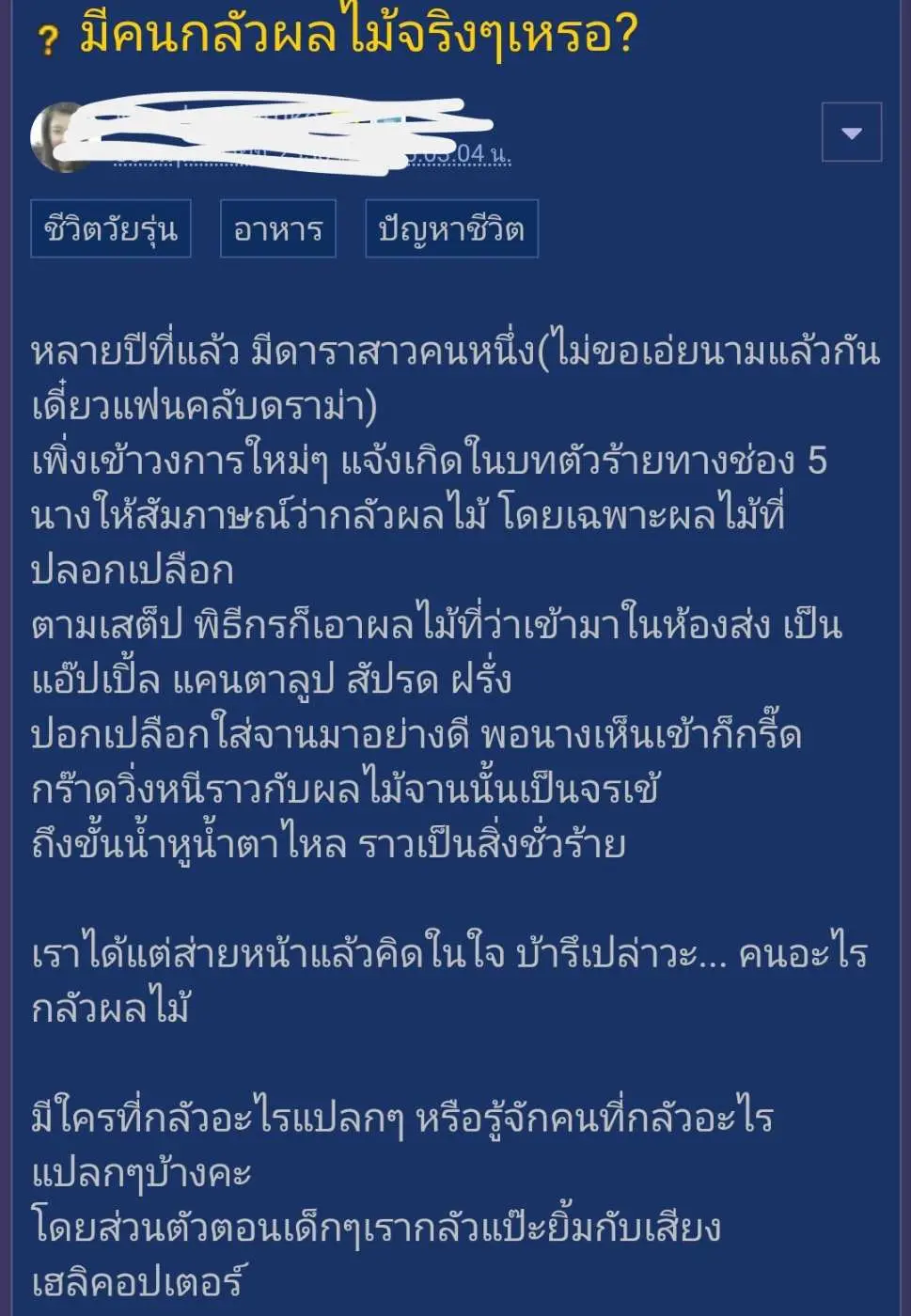View posts tagged ปัญหาชีวิต

click(x=451, y=228)
